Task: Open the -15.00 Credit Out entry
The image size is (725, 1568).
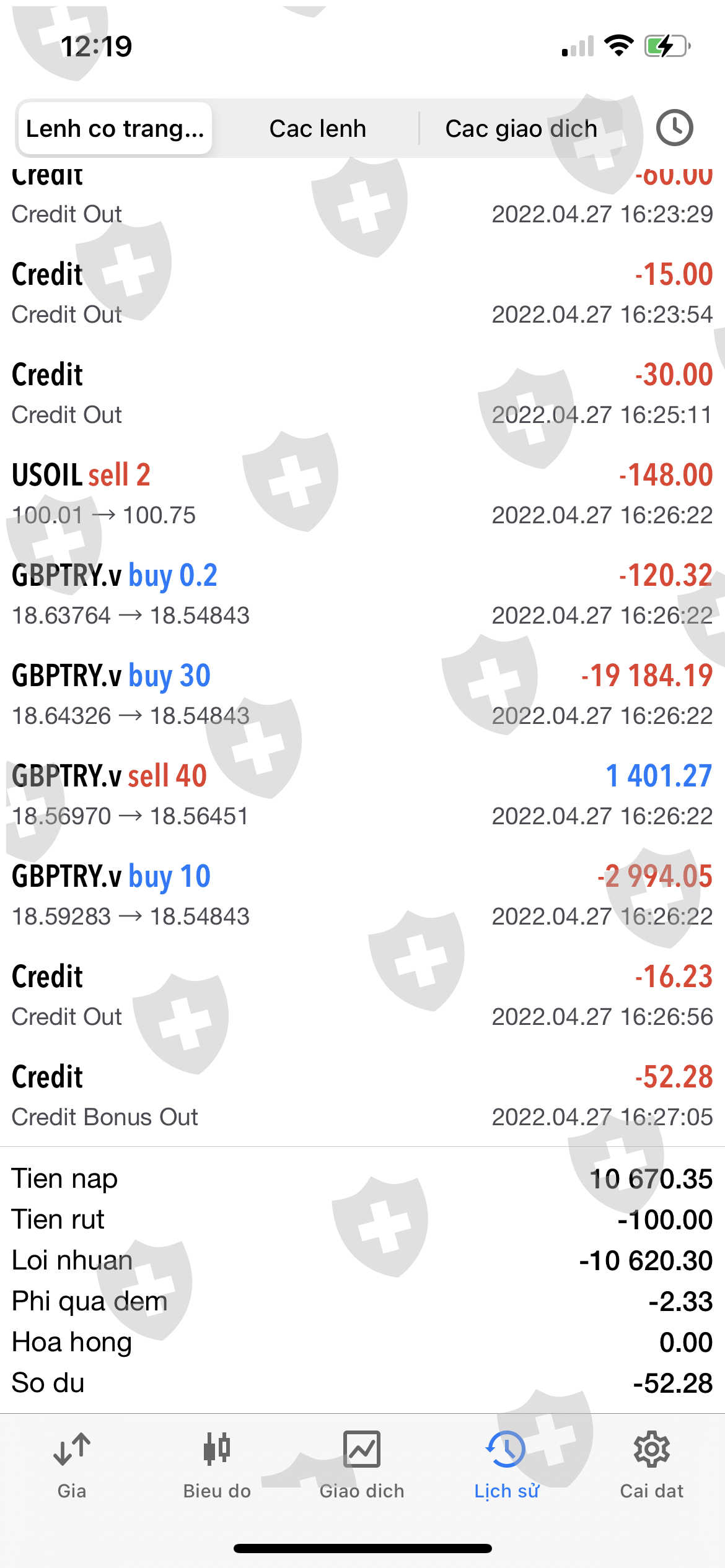Action: click(x=362, y=294)
